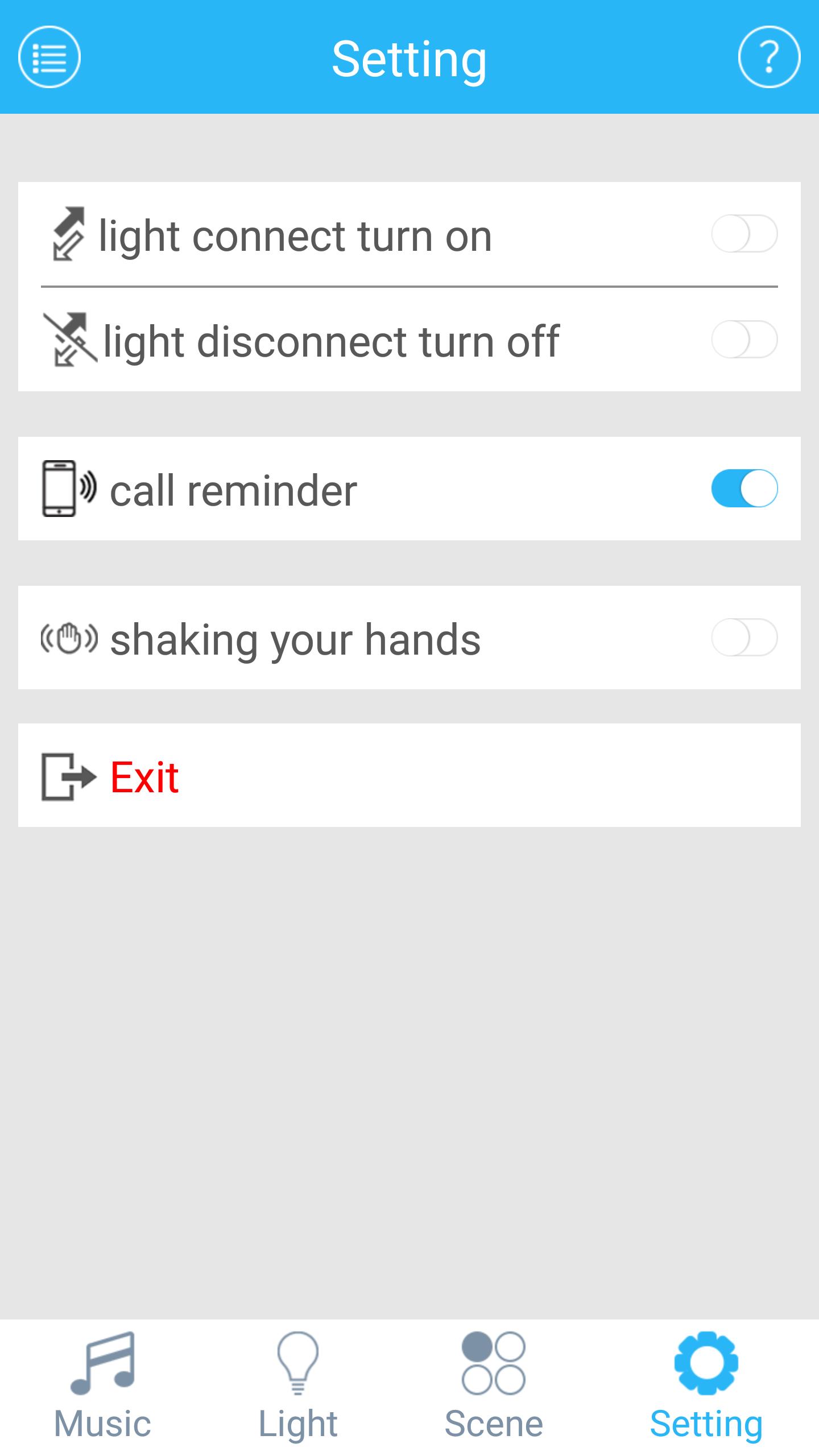Enable shaking your hands switch
The image size is (819, 1456).
click(744, 638)
